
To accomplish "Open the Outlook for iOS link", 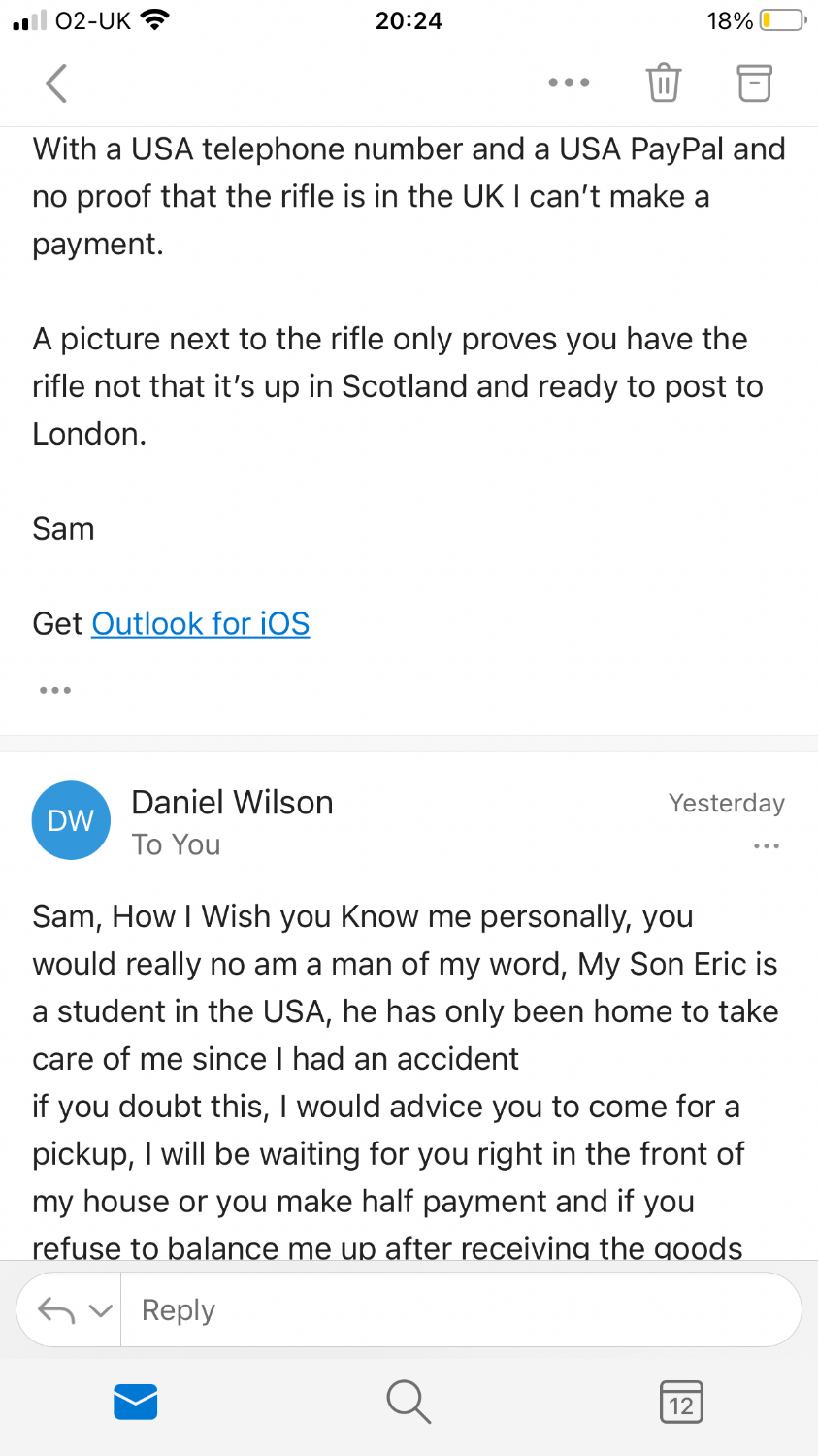I will point(201,623).
